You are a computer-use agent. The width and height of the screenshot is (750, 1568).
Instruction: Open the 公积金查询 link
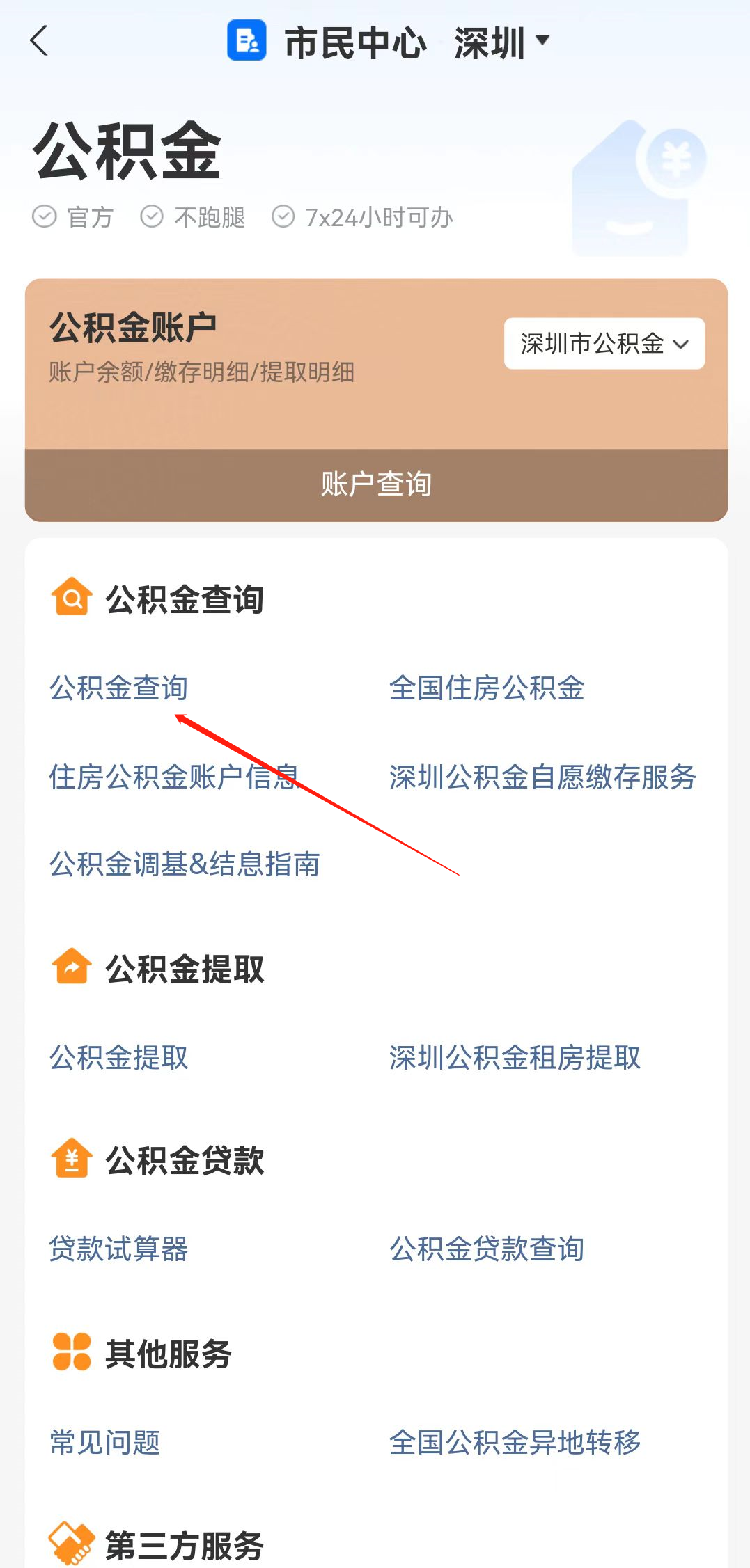click(x=118, y=688)
